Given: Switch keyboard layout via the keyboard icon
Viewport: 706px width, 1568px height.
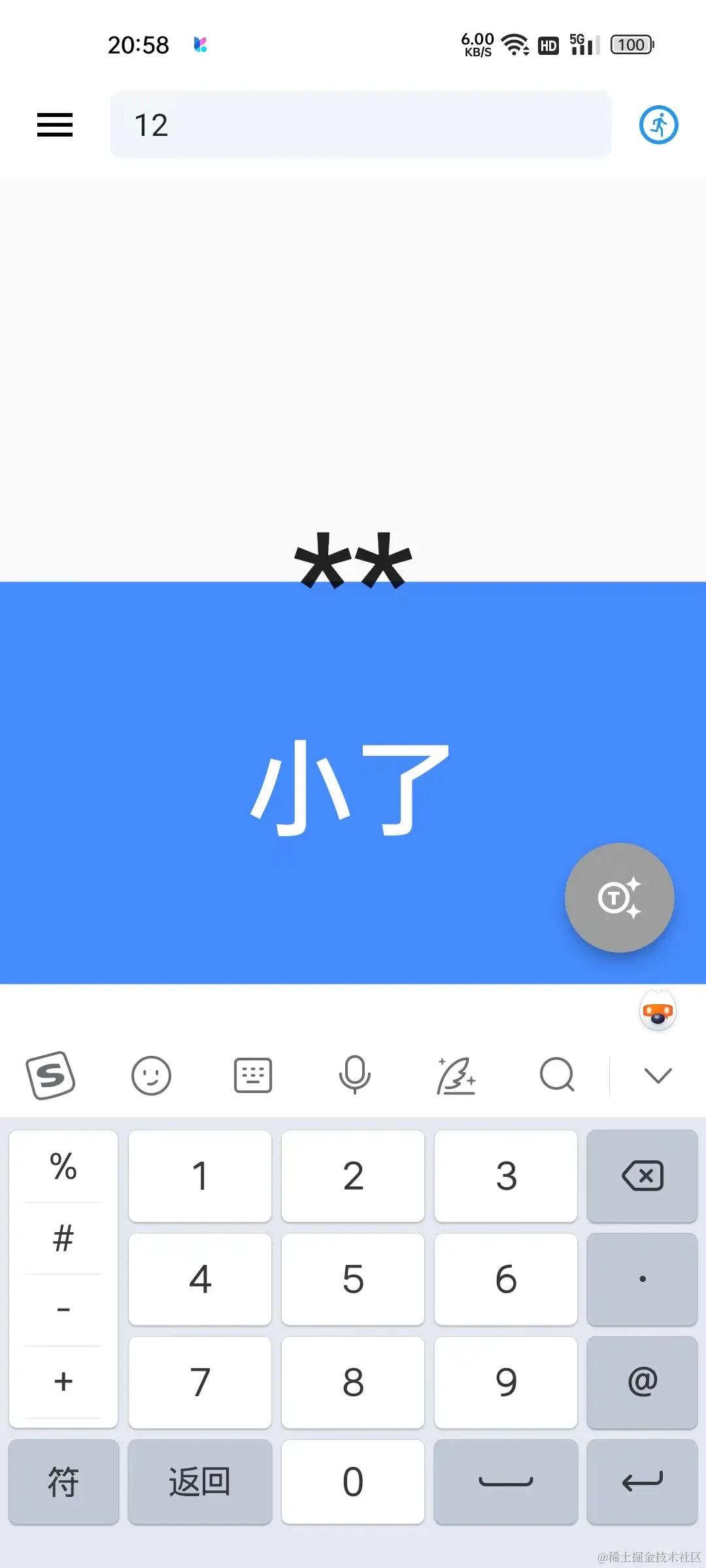Looking at the screenshot, I should [253, 1075].
